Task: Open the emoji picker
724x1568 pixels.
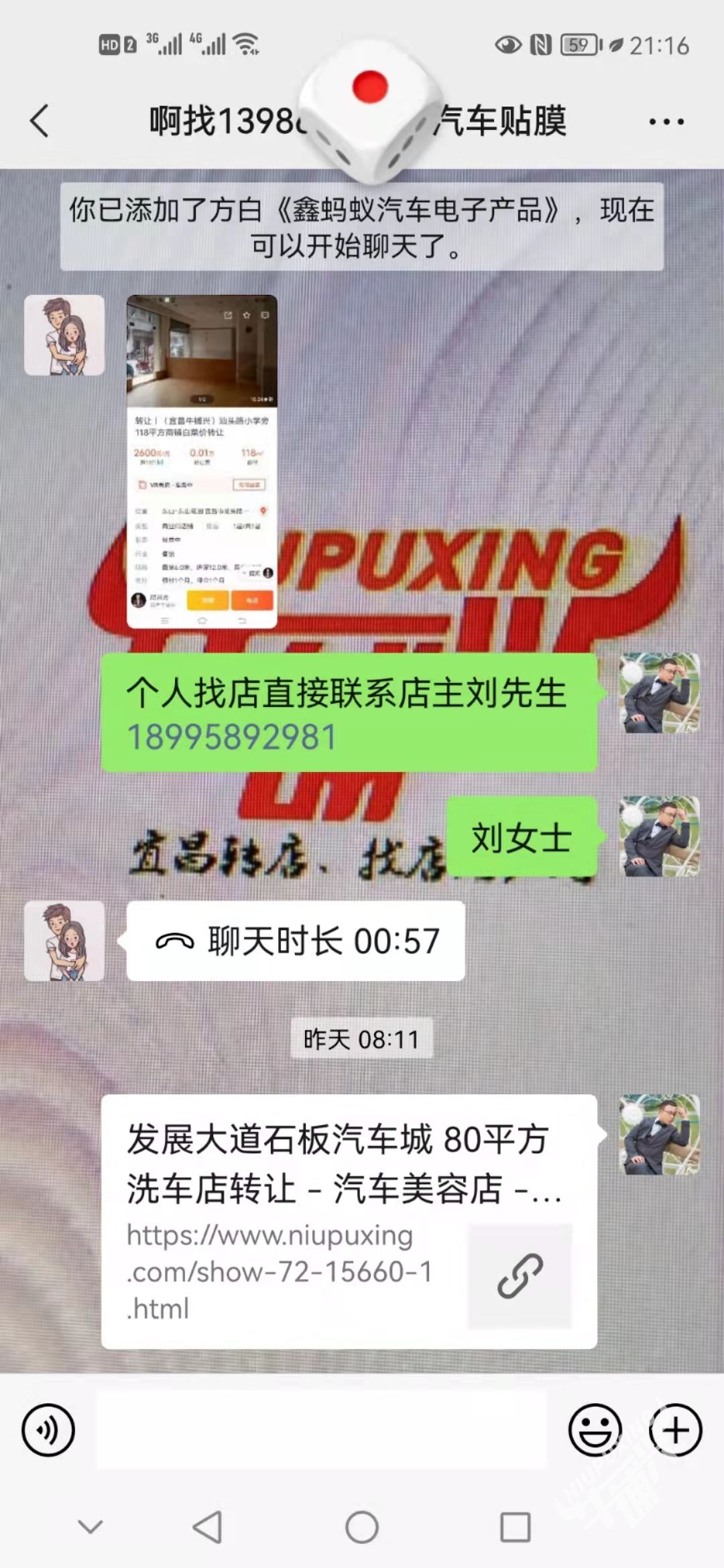Action: 595,1430
